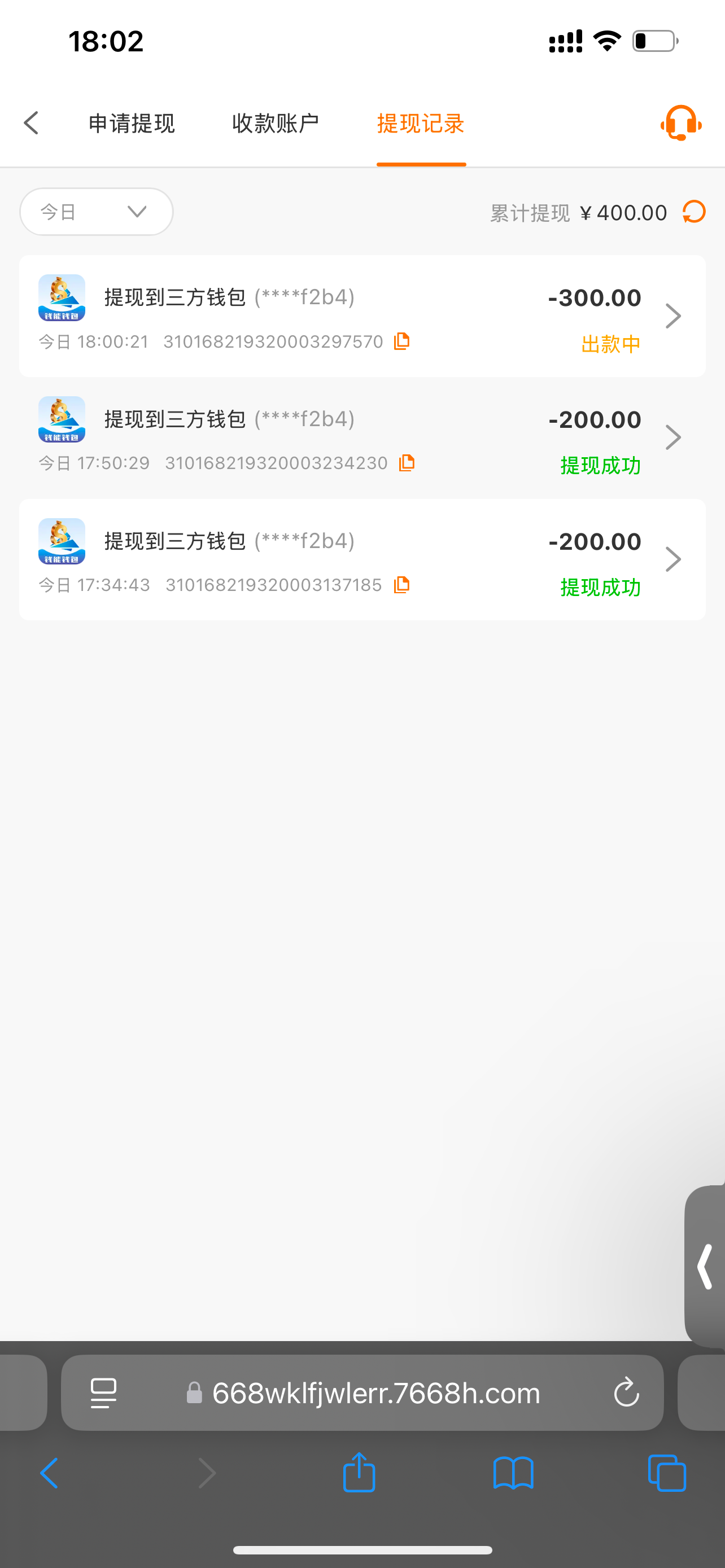Copy order number ending 3234230
The height and width of the screenshot is (1568, 725).
(x=407, y=463)
